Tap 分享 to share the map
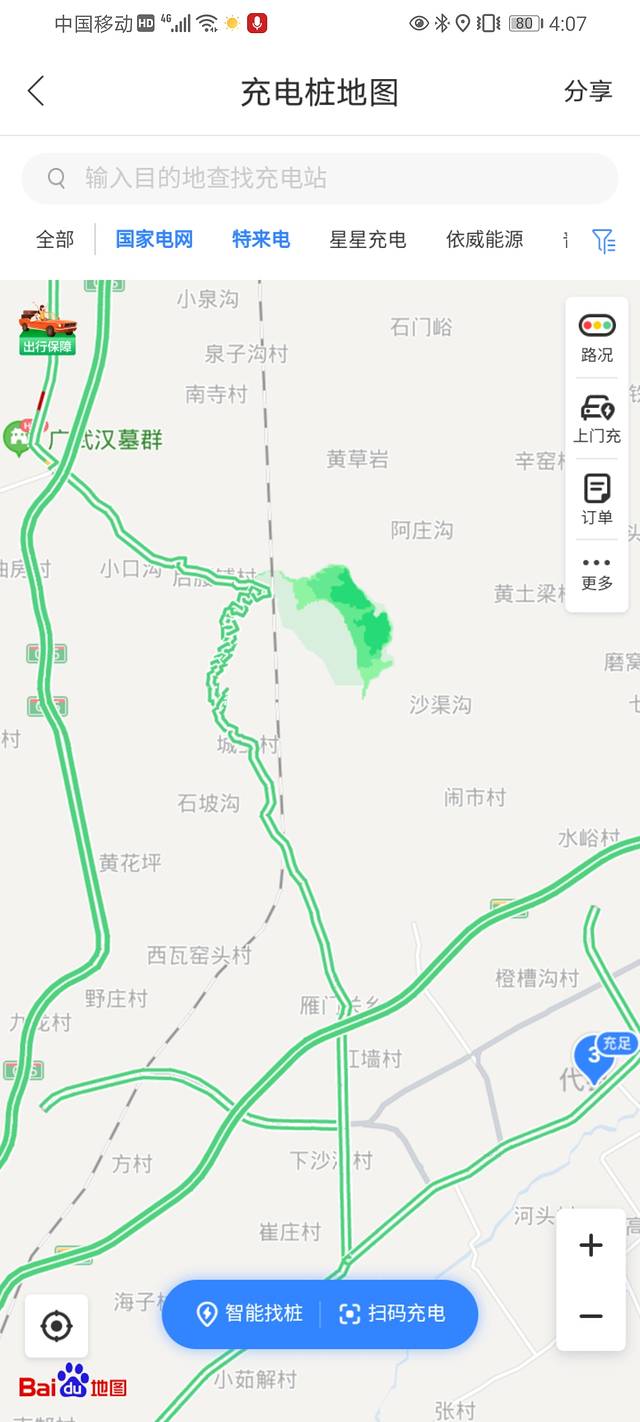Screen dimensions: 640x1422 click(x=587, y=91)
